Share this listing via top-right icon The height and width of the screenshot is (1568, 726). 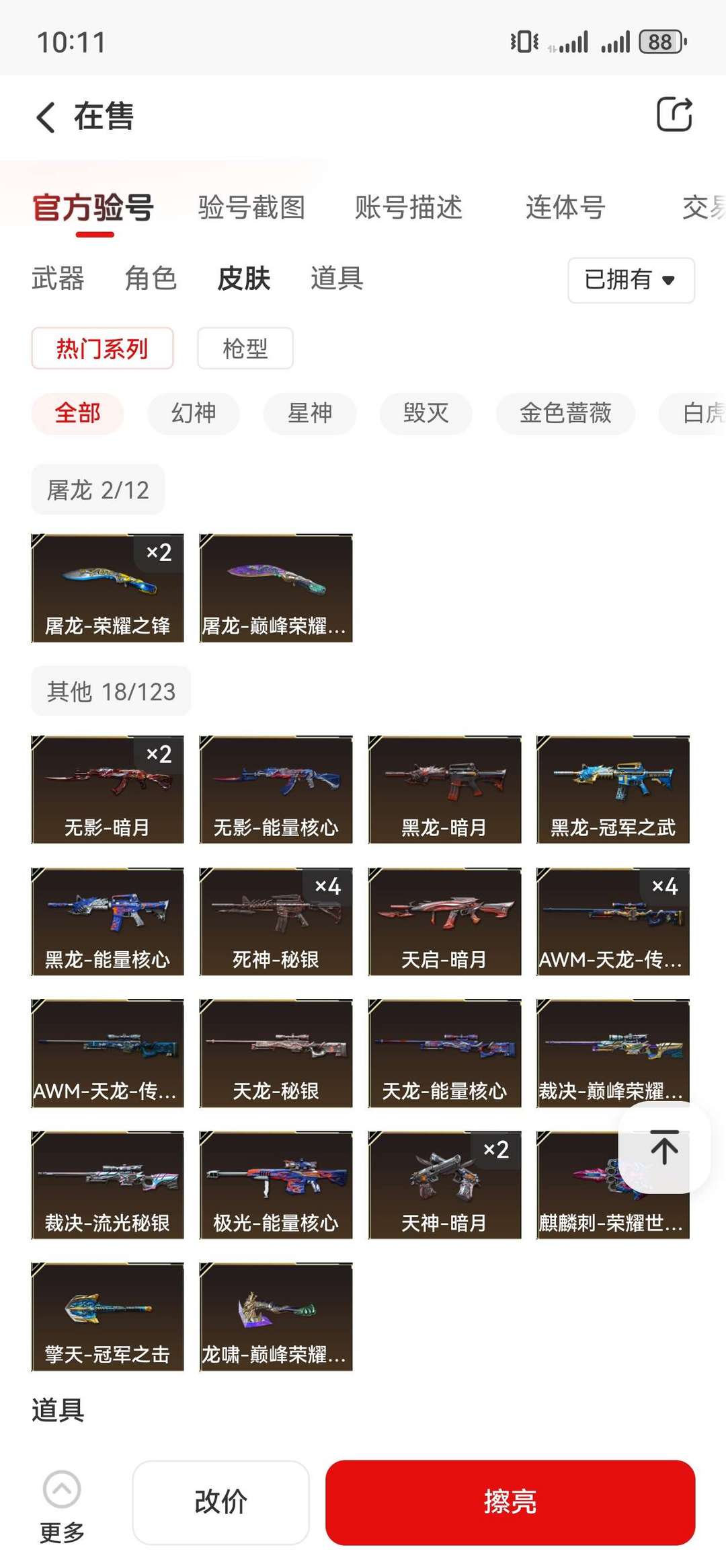(x=674, y=114)
